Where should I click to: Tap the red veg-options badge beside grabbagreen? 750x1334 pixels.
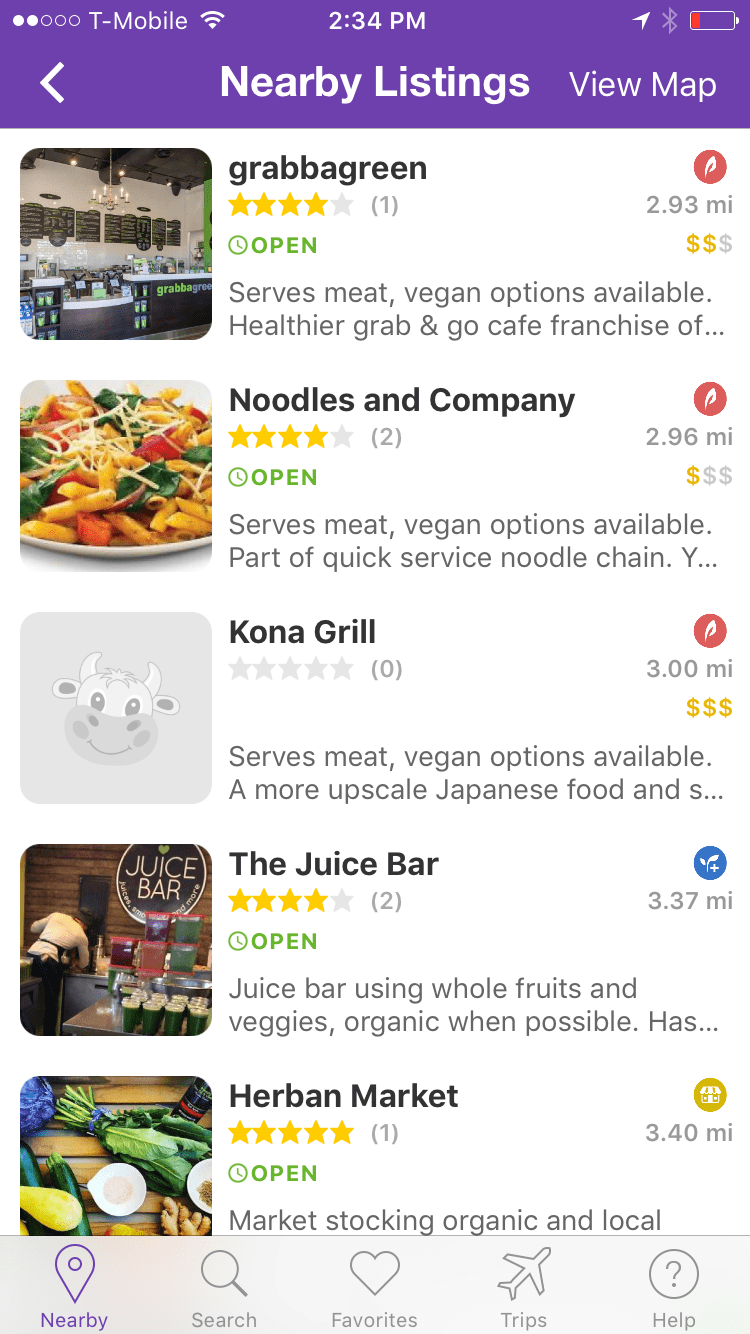click(x=710, y=167)
